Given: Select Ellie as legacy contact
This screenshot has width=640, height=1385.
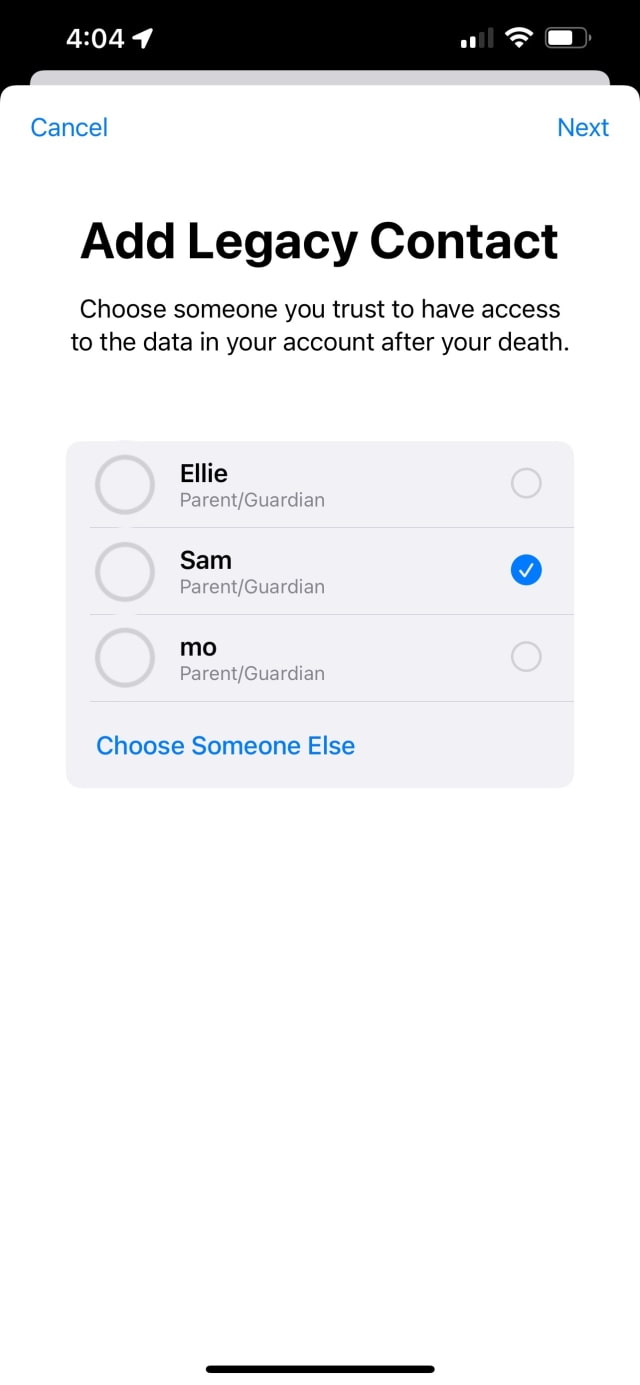Looking at the screenshot, I should 525,484.
